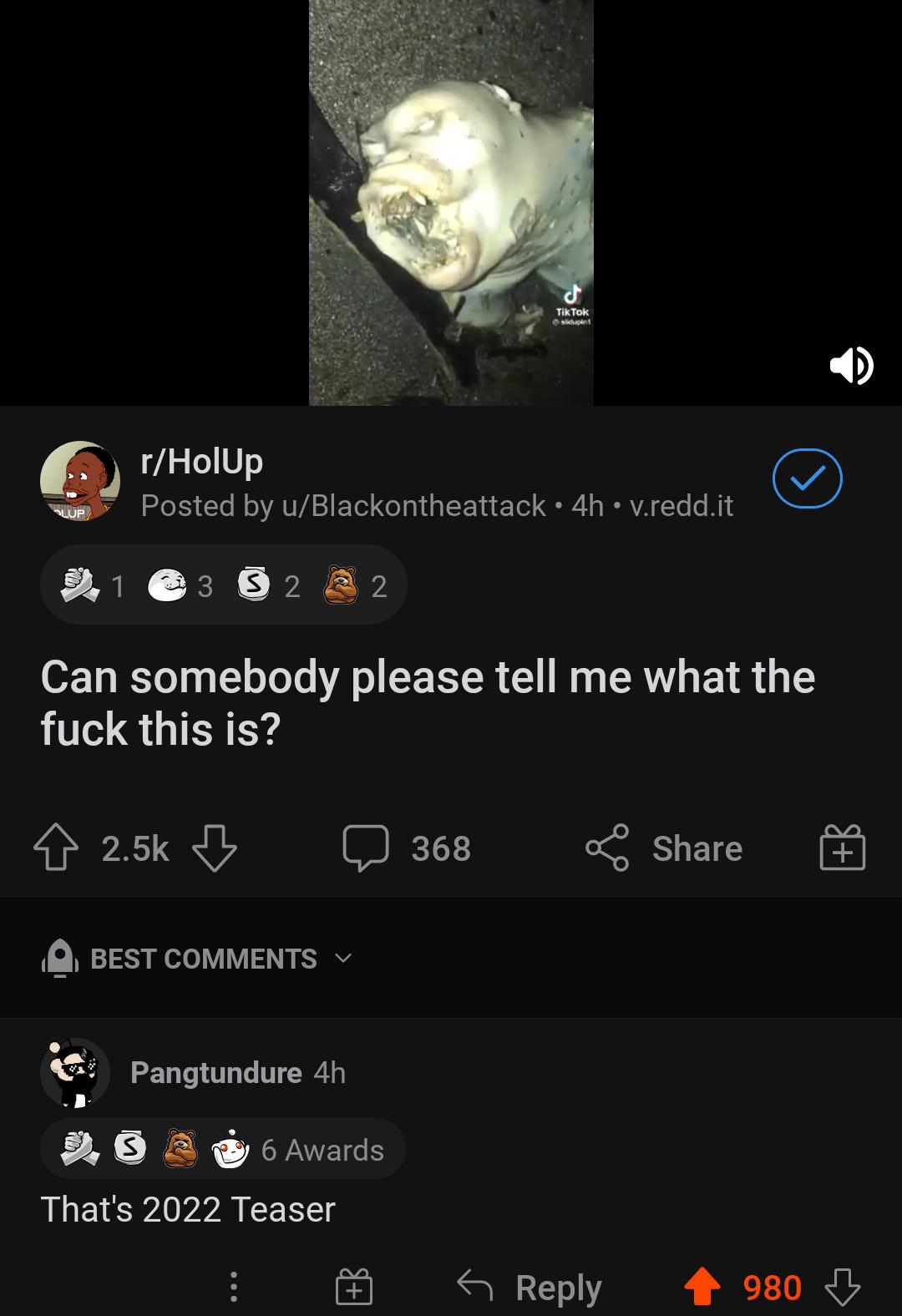View Pangtundure's 6 Awards
Viewport: 902px width, 1316px height.
click(x=223, y=1150)
